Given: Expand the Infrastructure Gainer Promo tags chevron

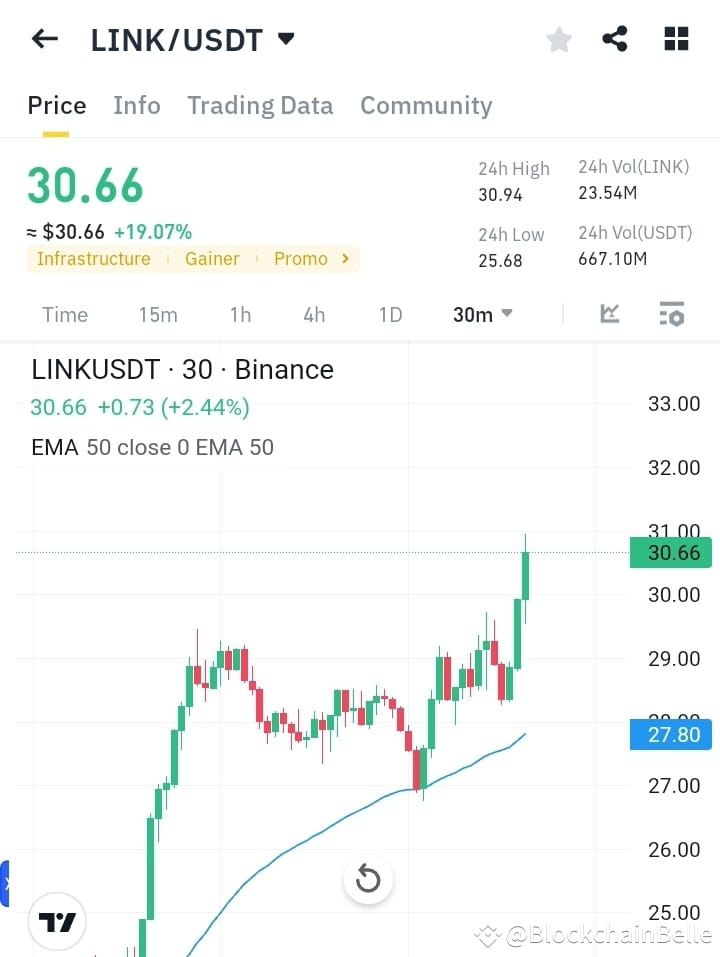Looking at the screenshot, I should coord(346,258).
